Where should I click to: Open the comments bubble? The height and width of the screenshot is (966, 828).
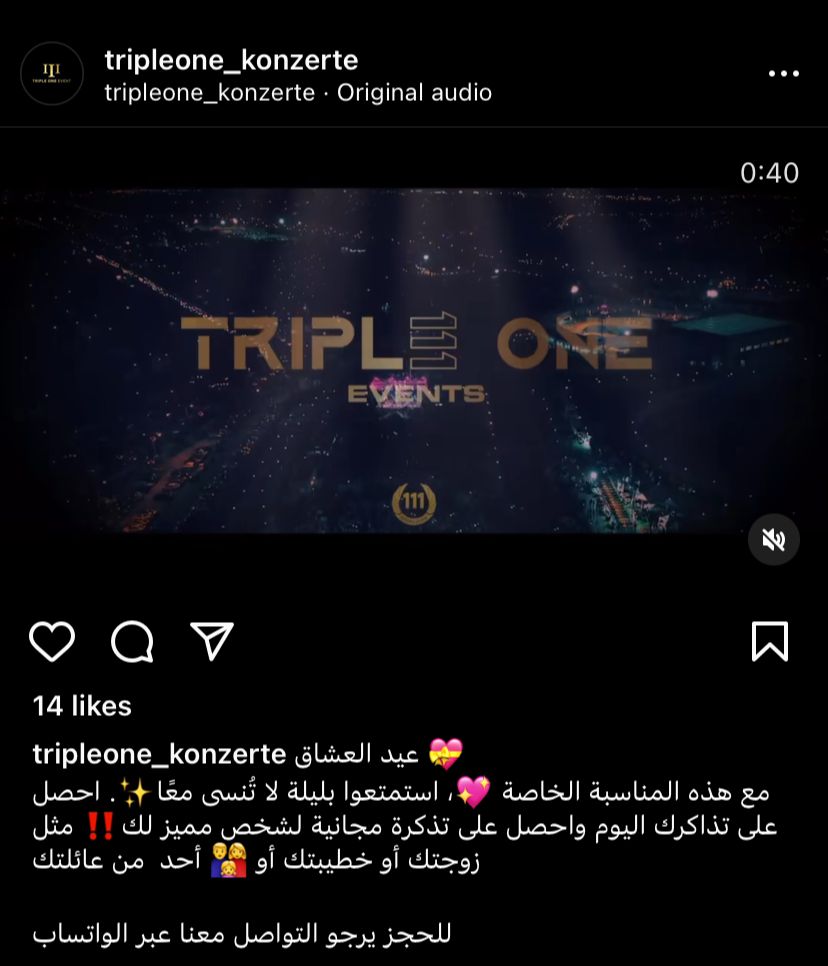pyautogui.click(x=132, y=641)
